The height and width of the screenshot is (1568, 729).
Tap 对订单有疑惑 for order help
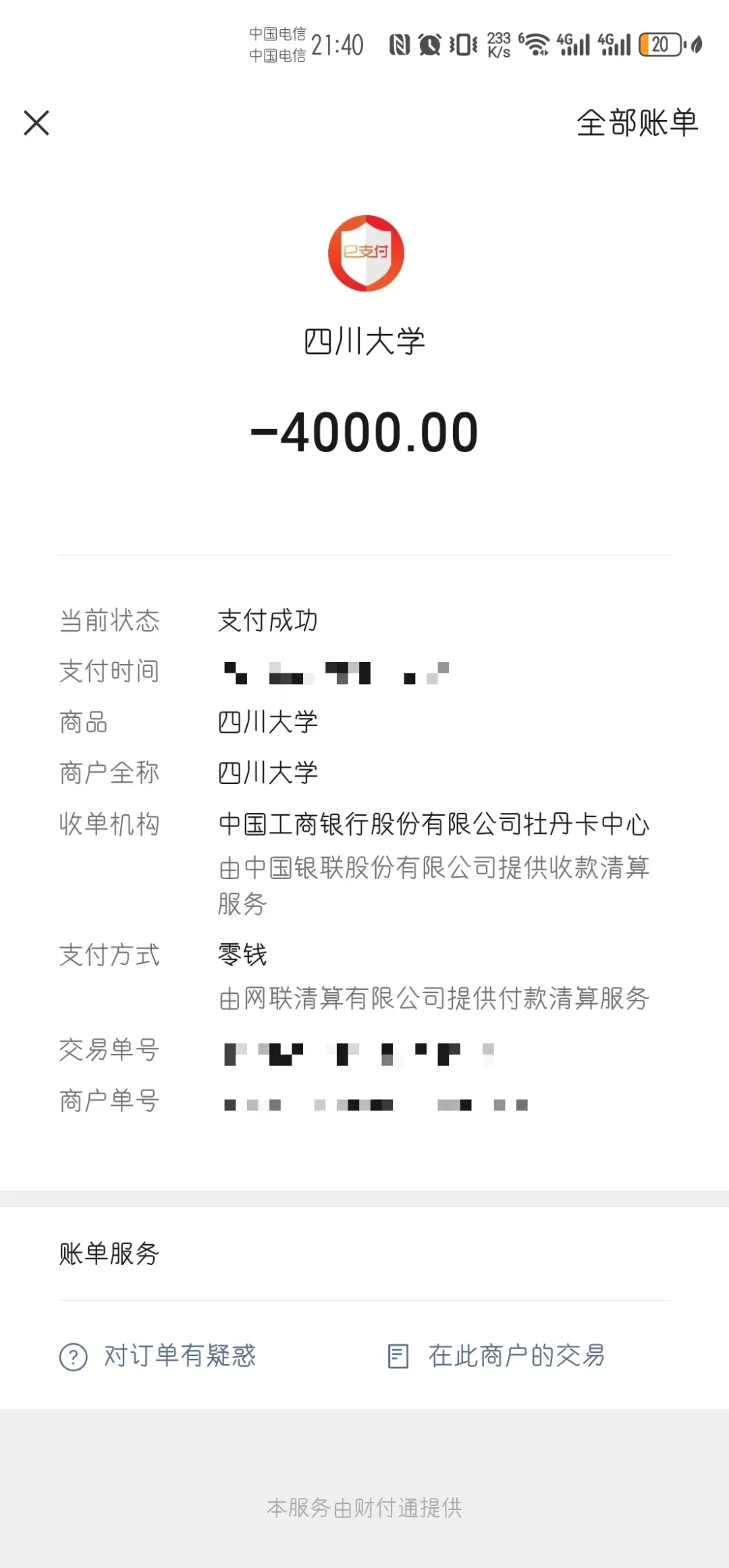tap(158, 1356)
